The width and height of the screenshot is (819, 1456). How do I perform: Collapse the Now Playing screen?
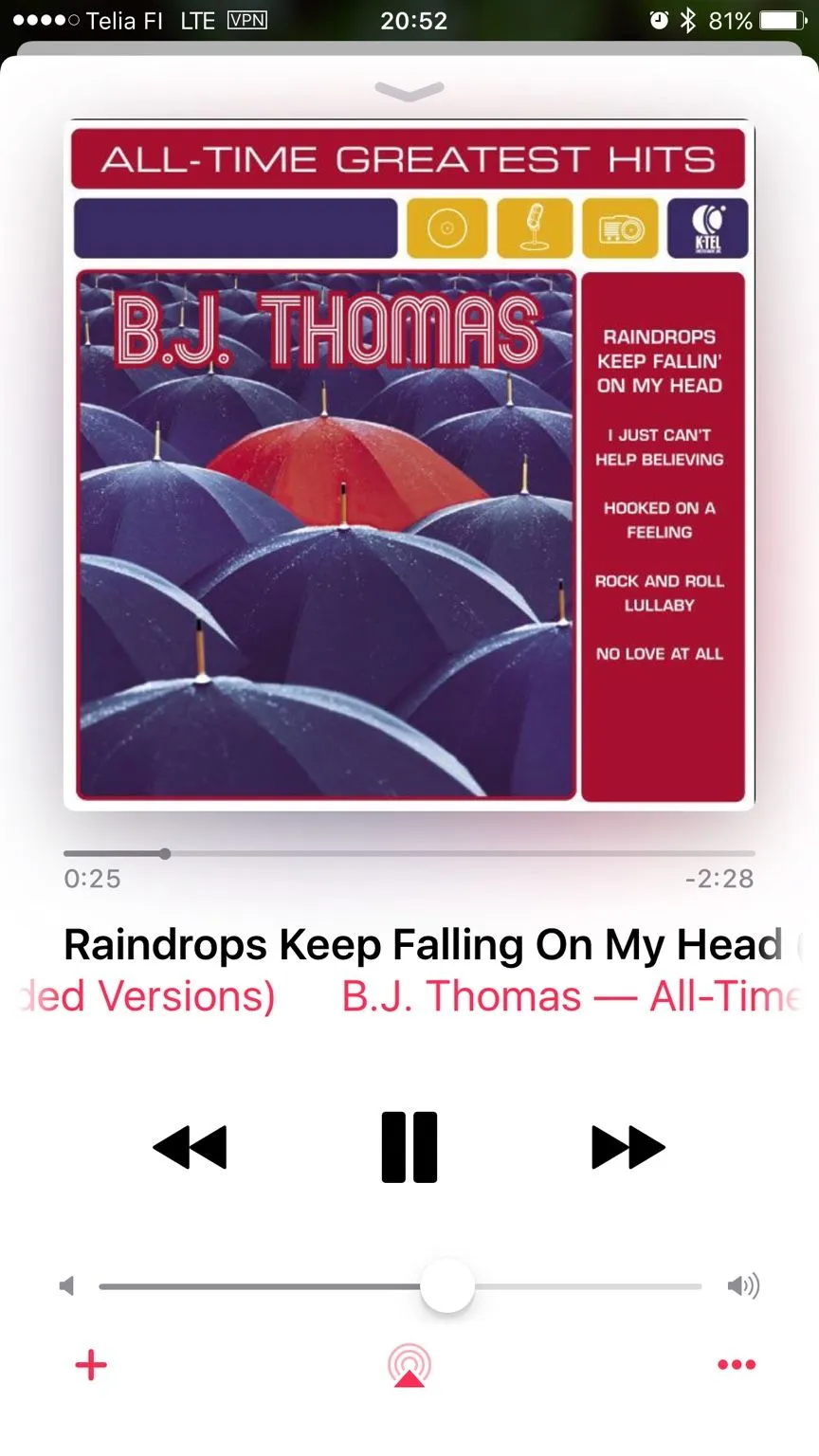click(409, 90)
